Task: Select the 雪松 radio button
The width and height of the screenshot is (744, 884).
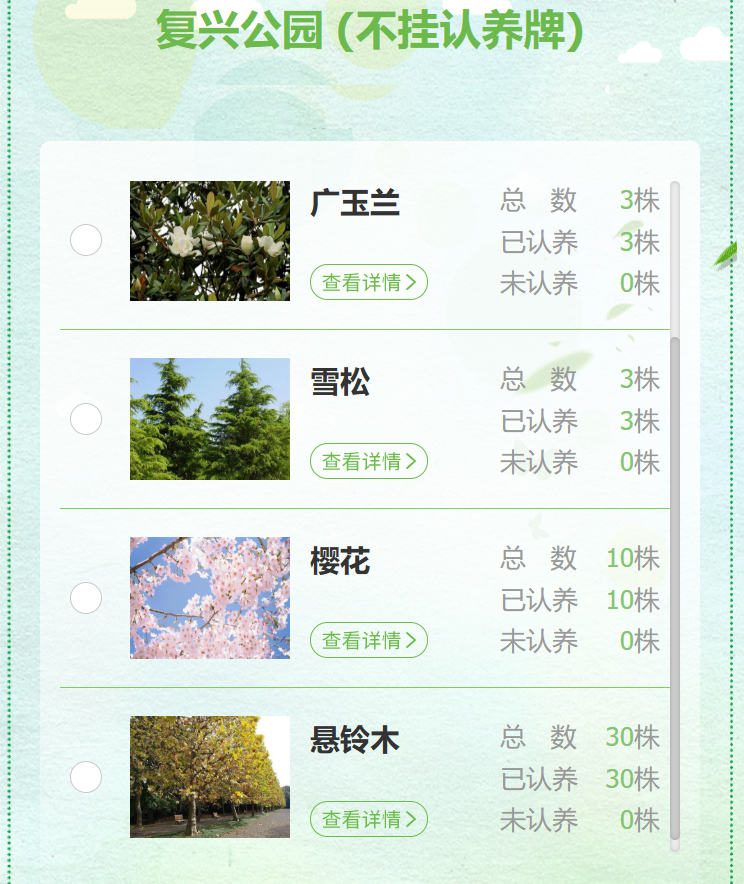Action: coord(86,419)
